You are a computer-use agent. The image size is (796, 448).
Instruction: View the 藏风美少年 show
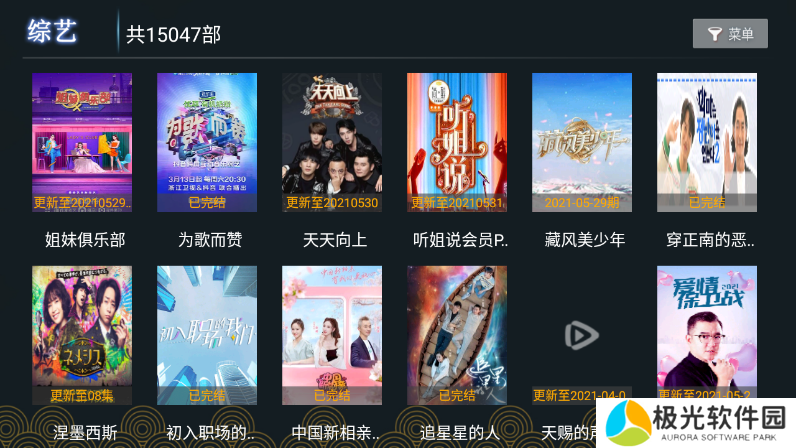[582, 142]
